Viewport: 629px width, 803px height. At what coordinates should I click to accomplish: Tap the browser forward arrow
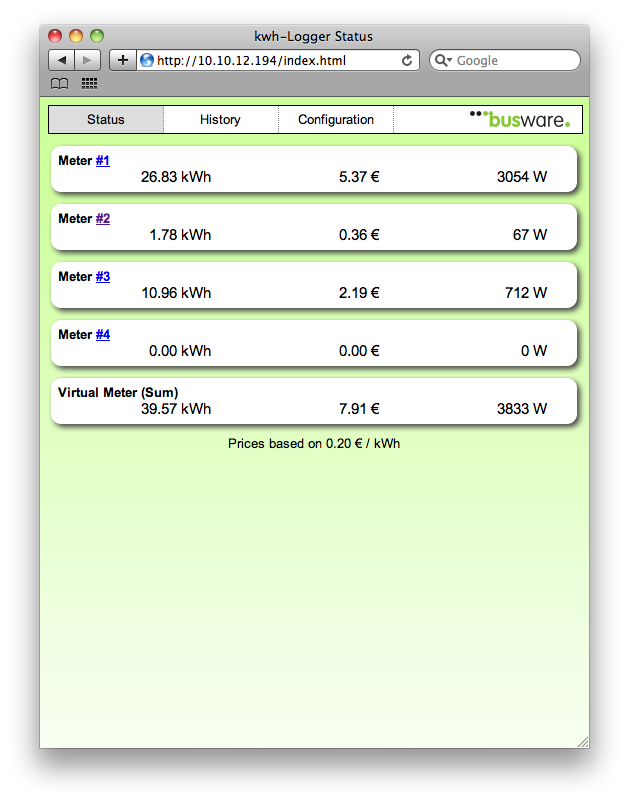[88, 60]
